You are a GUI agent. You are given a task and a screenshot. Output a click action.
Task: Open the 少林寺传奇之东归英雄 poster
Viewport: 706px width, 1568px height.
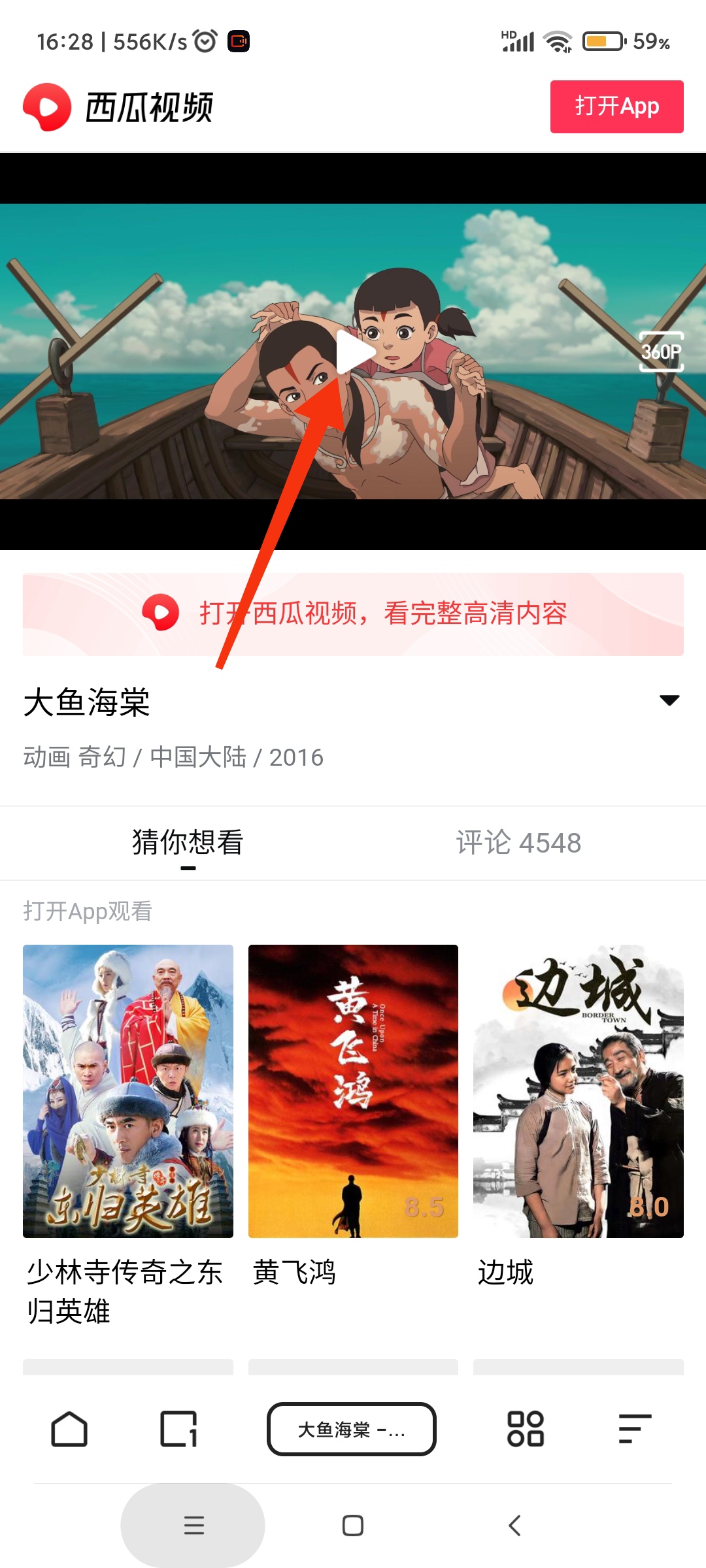click(128, 1091)
